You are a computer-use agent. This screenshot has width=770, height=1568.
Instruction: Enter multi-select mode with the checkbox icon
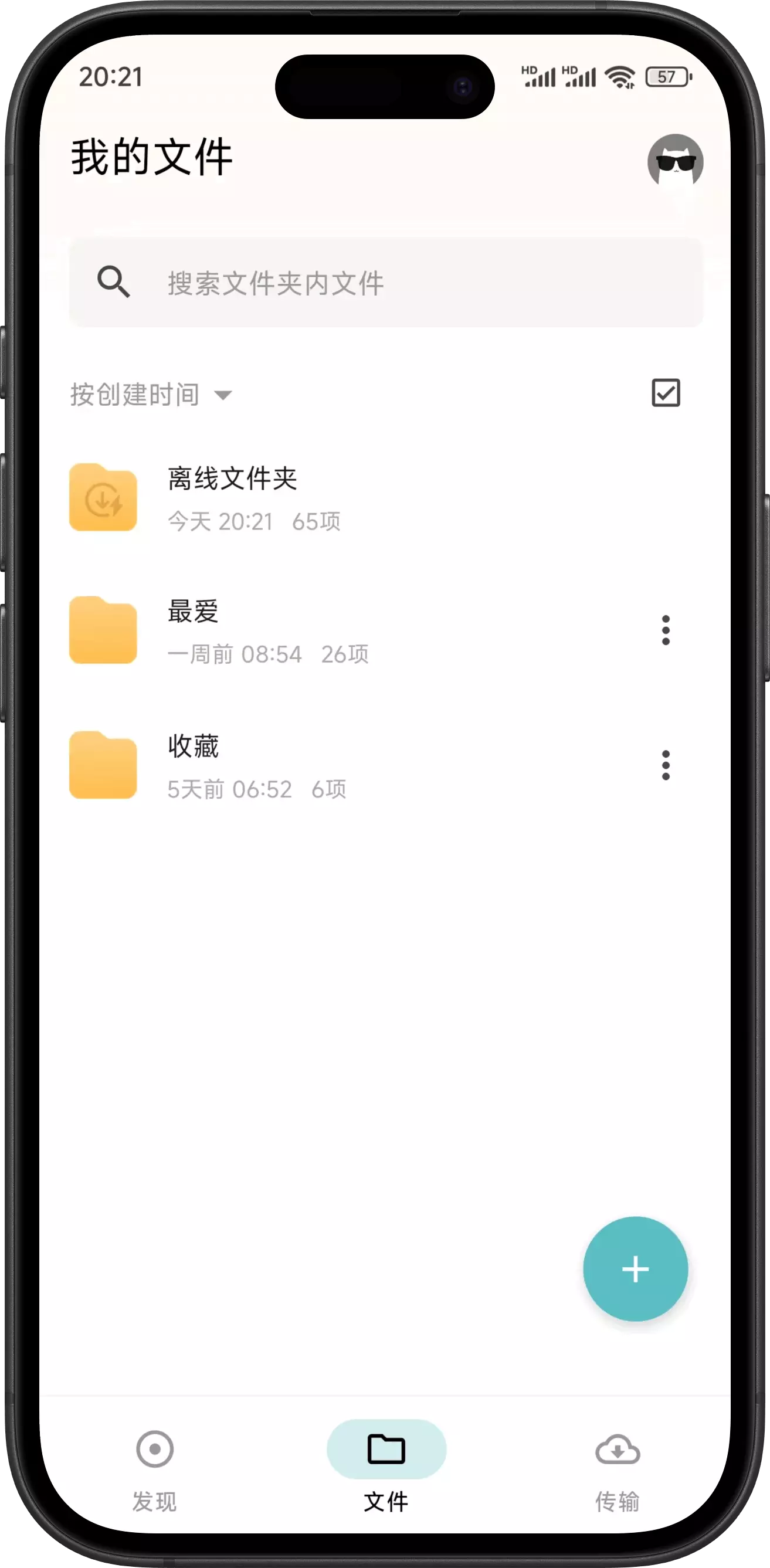click(x=665, y=393)
